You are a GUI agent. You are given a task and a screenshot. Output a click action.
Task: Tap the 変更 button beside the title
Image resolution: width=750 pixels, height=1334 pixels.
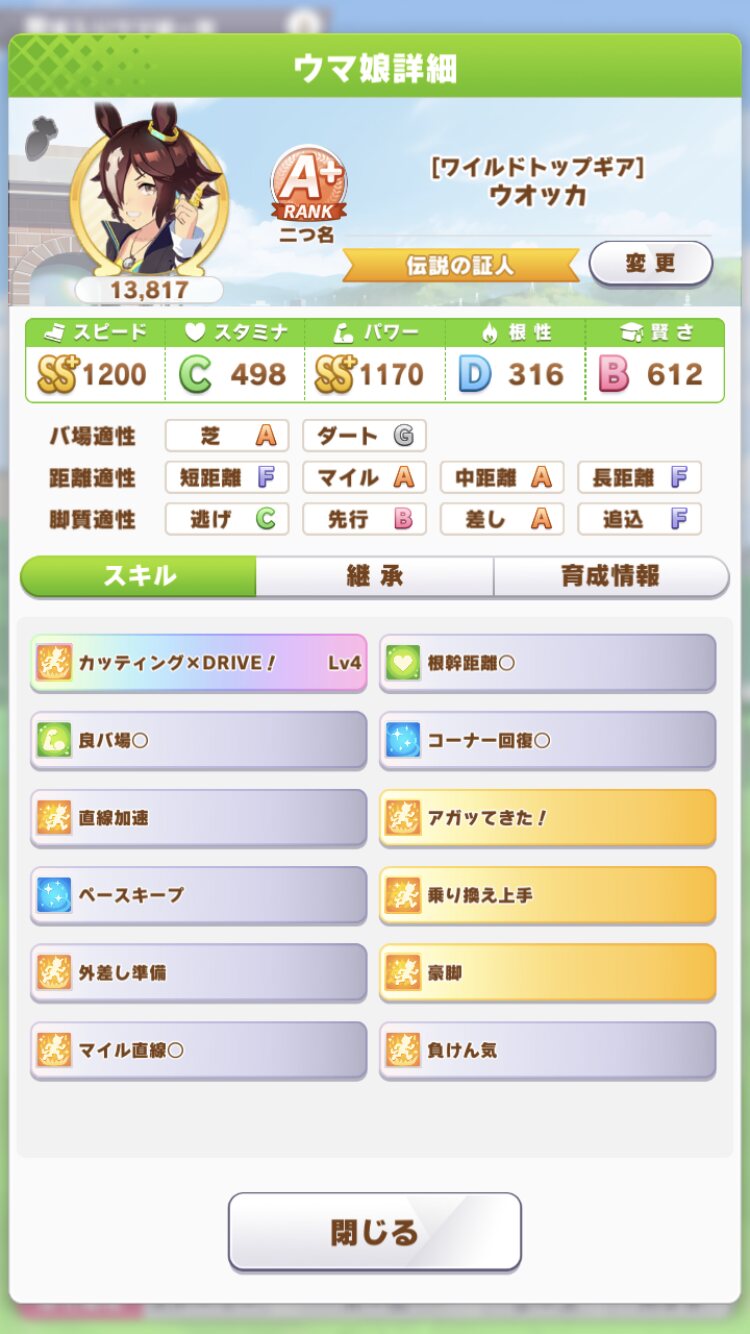tap(650, 264)
